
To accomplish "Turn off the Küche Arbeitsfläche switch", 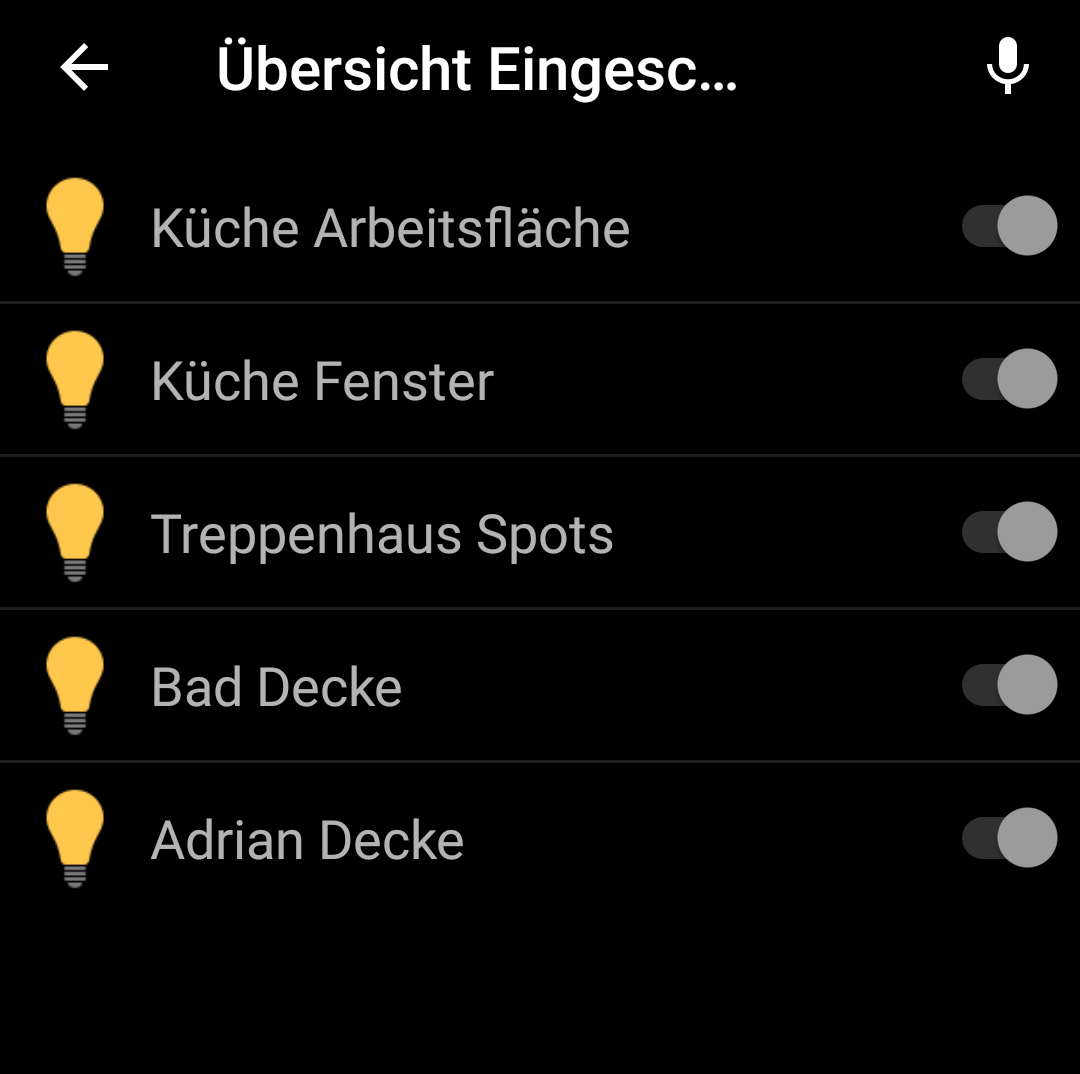I will pos(1009,226).
